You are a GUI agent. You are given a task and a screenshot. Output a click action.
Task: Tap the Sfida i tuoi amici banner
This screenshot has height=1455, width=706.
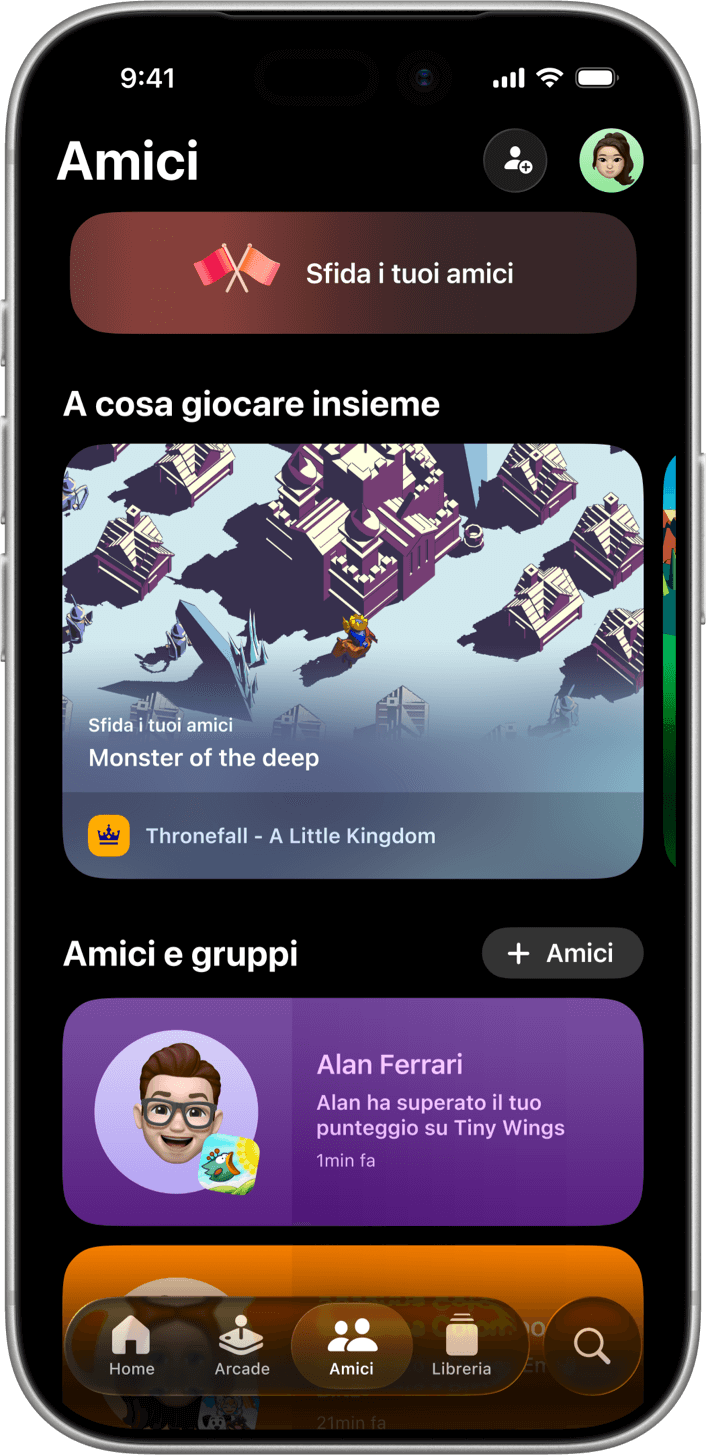(x=353, y=272)
